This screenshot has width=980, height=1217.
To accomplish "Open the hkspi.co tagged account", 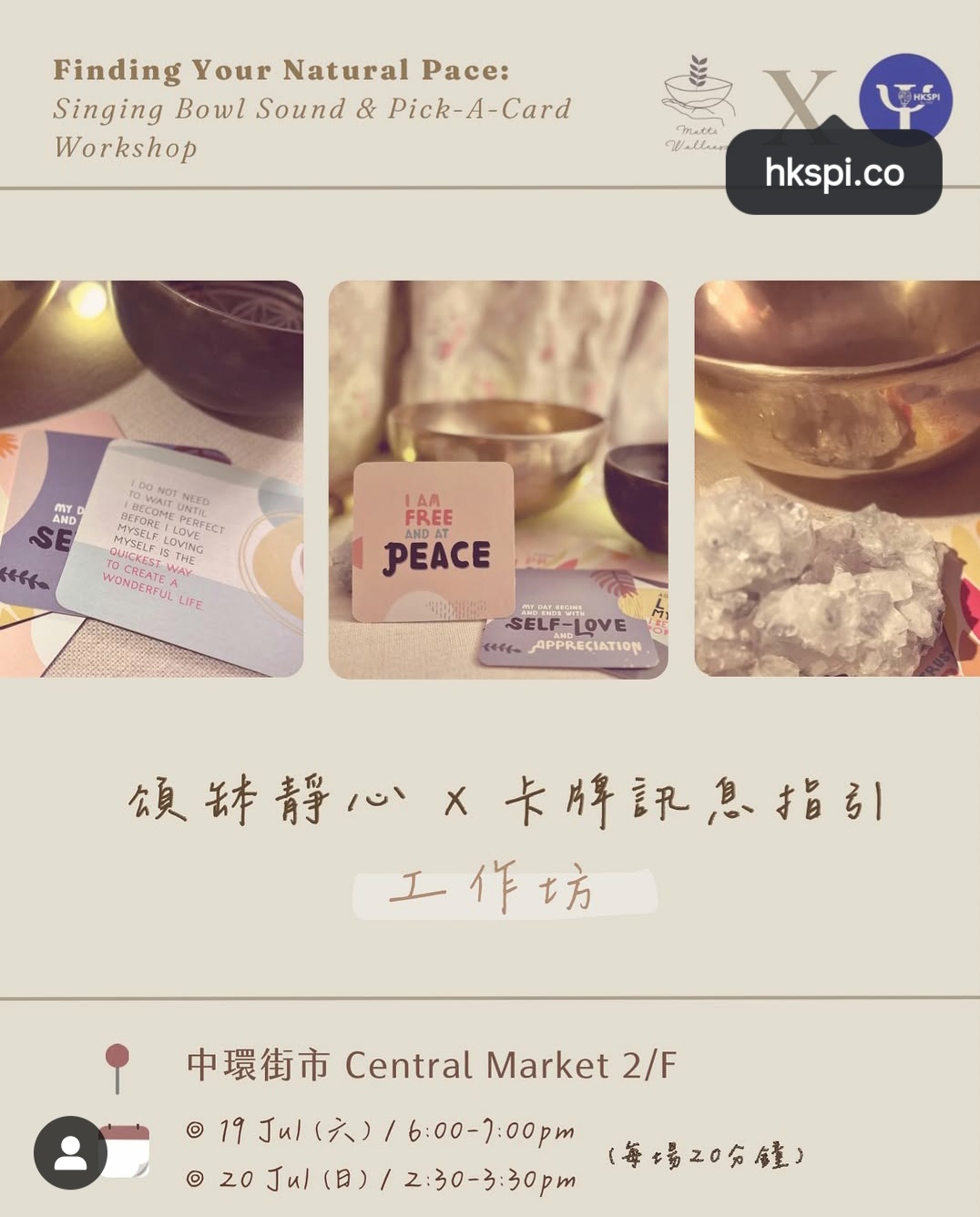I will (833, 173).
